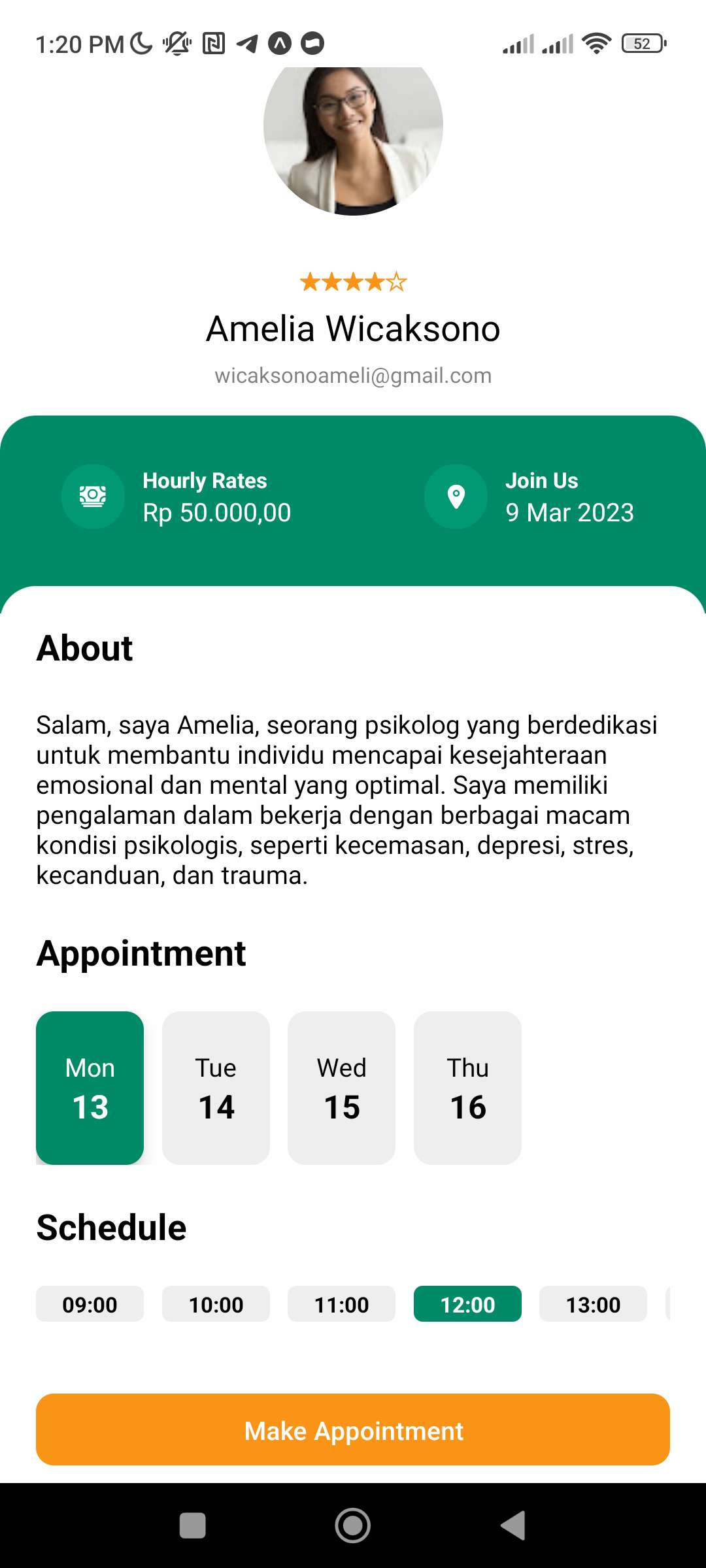This screenshot has height=1568, width=706.
Task: Select Thursday 16 date card
Action: click(x=467, y=1088)
